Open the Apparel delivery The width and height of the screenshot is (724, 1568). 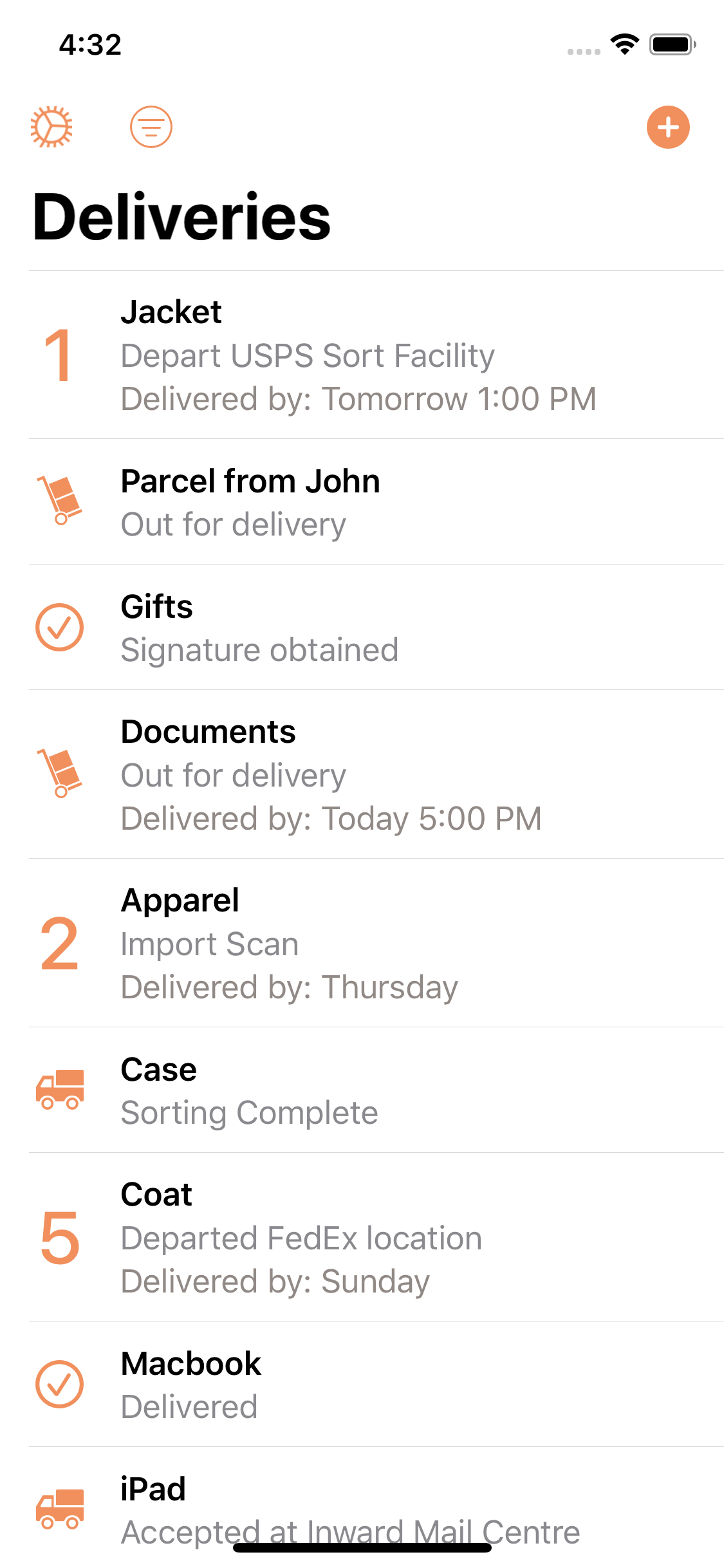tap(376, 943)
